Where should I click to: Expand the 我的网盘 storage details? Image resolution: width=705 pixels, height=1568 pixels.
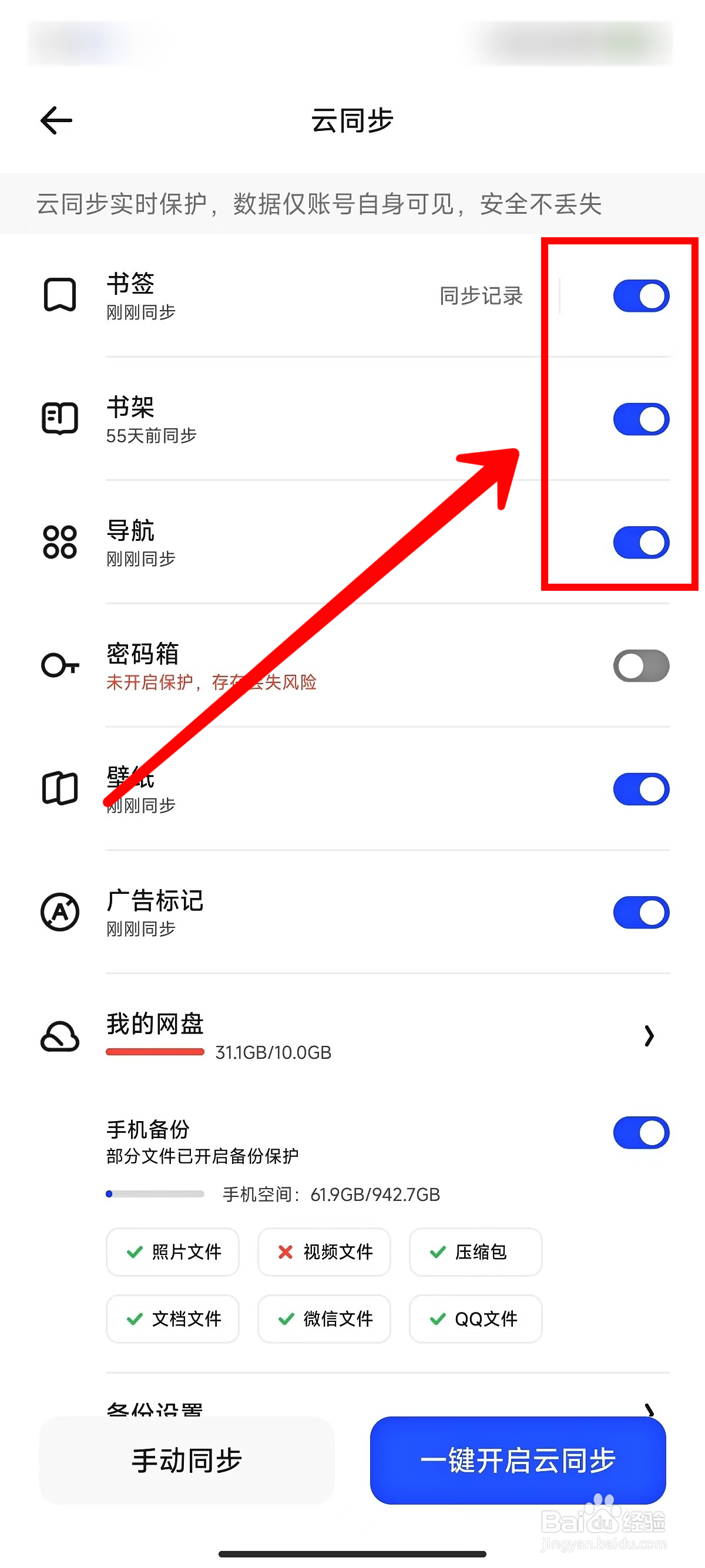[649, 1037]
